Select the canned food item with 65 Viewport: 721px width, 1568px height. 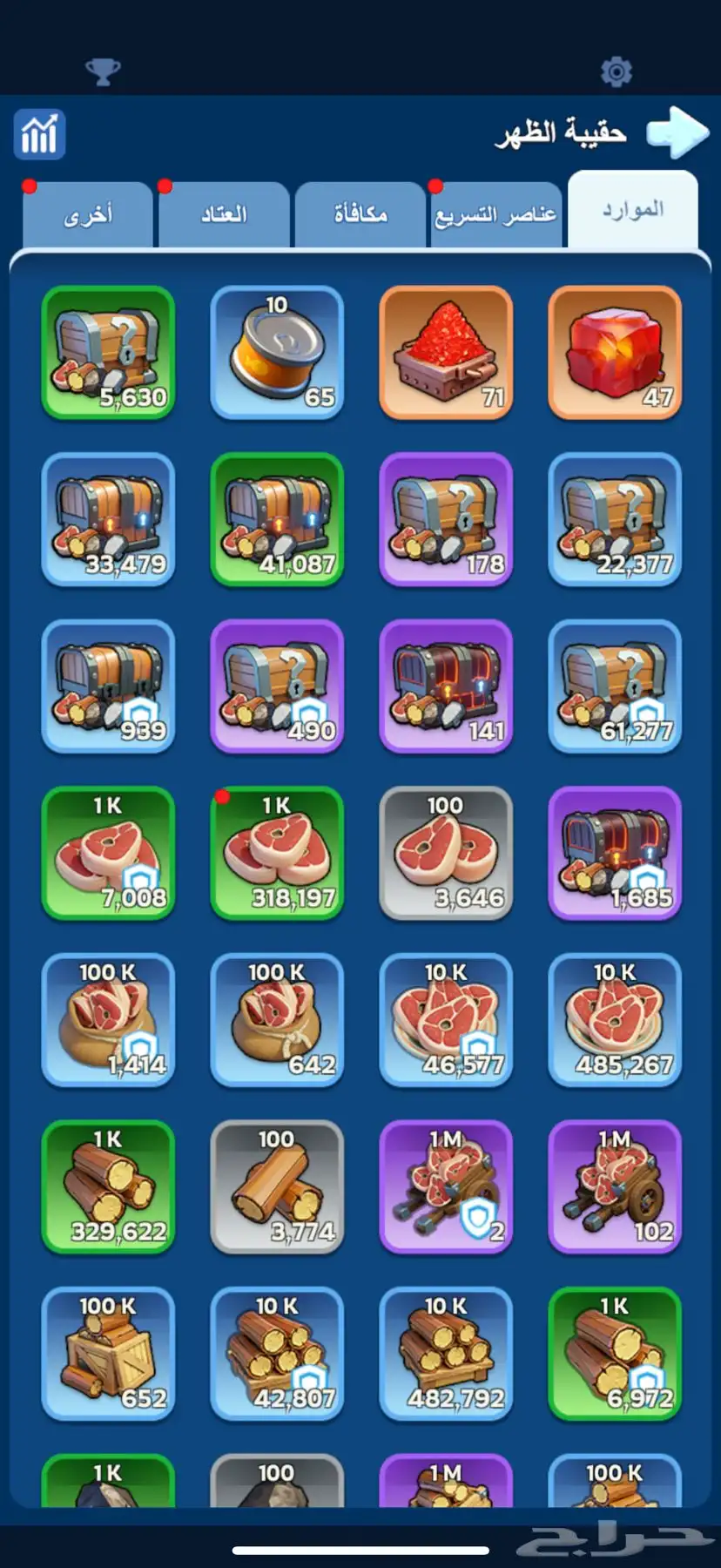point(277,353)
